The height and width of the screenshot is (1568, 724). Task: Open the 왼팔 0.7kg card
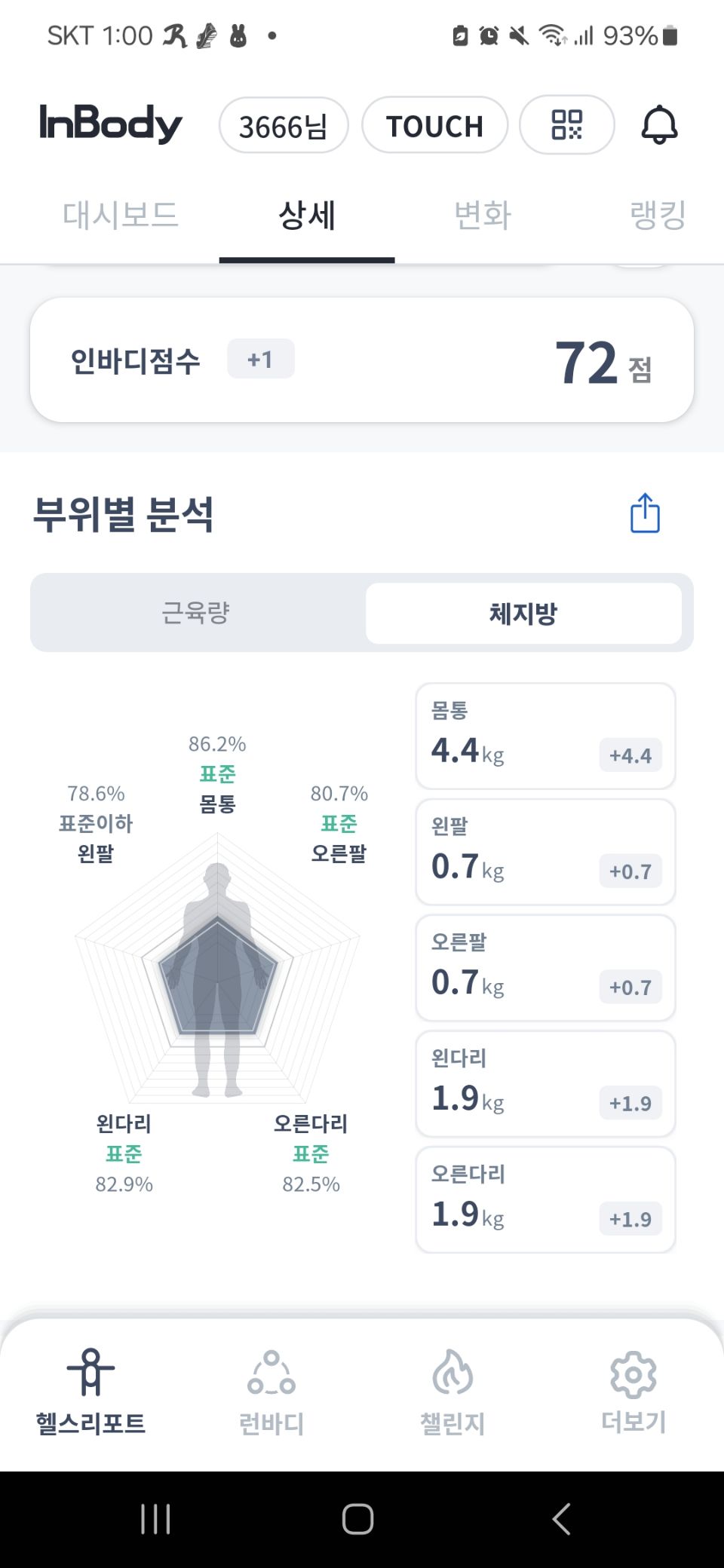pyautogui.click(x=545, y=852)
